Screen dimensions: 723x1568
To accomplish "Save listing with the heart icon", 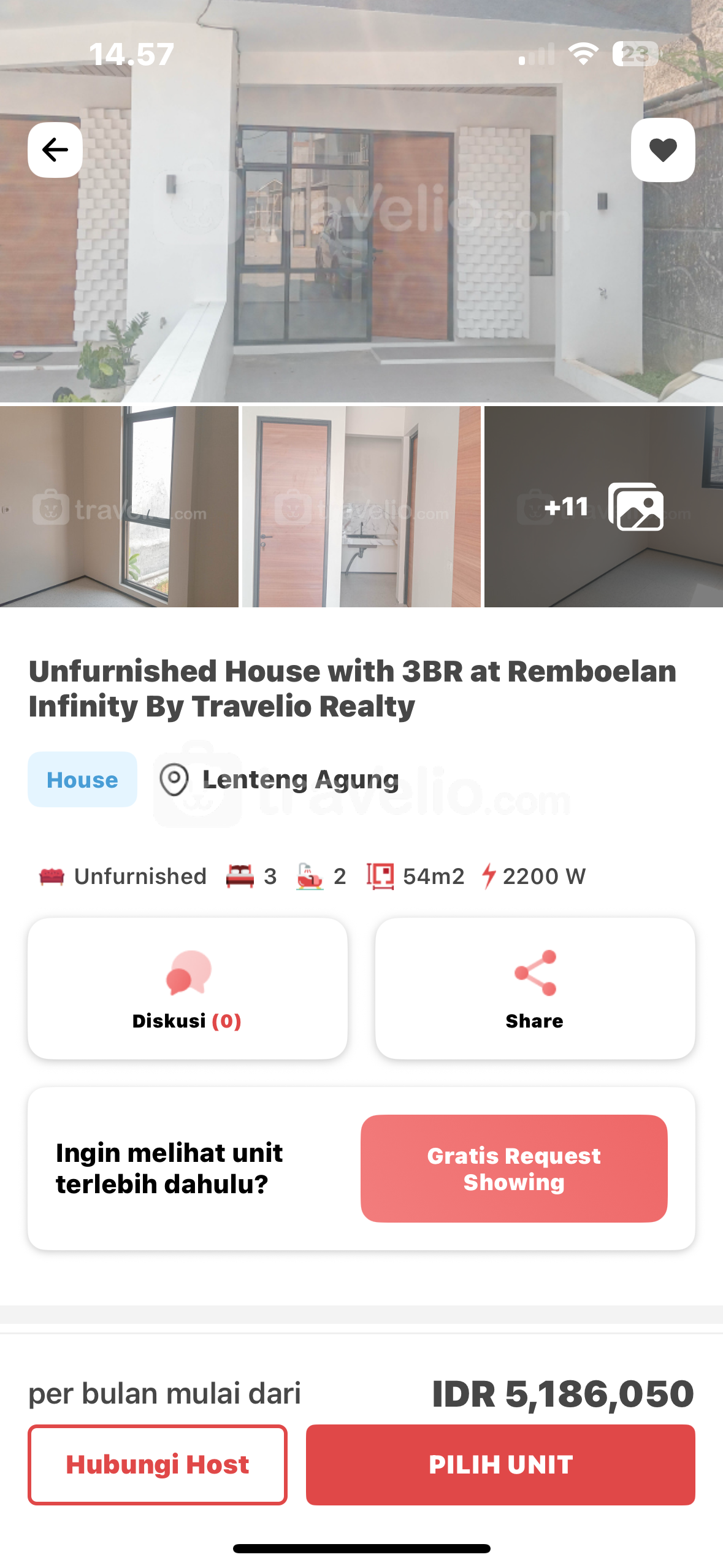I will coord(662,150).
